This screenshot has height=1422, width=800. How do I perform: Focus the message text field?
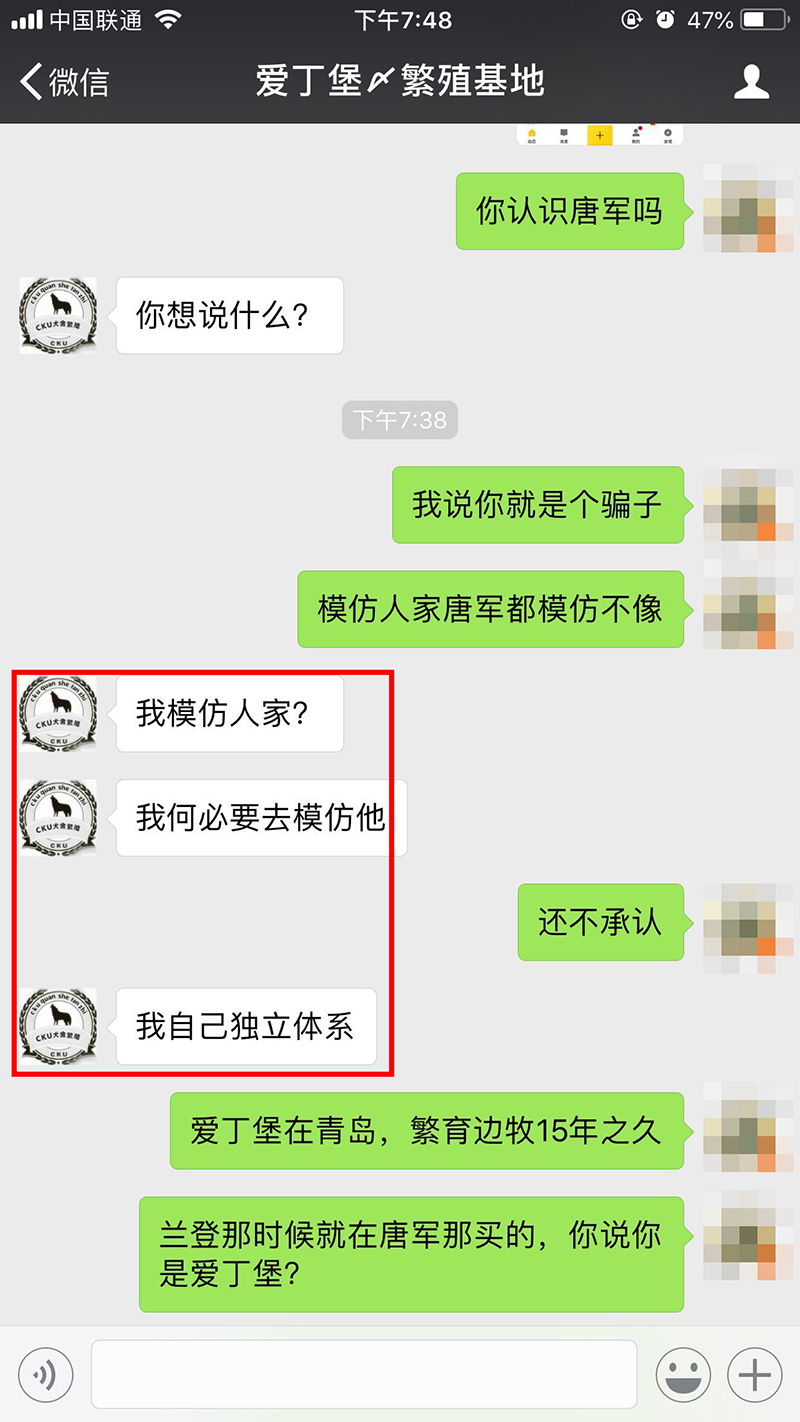click(x=364, y=1375)
